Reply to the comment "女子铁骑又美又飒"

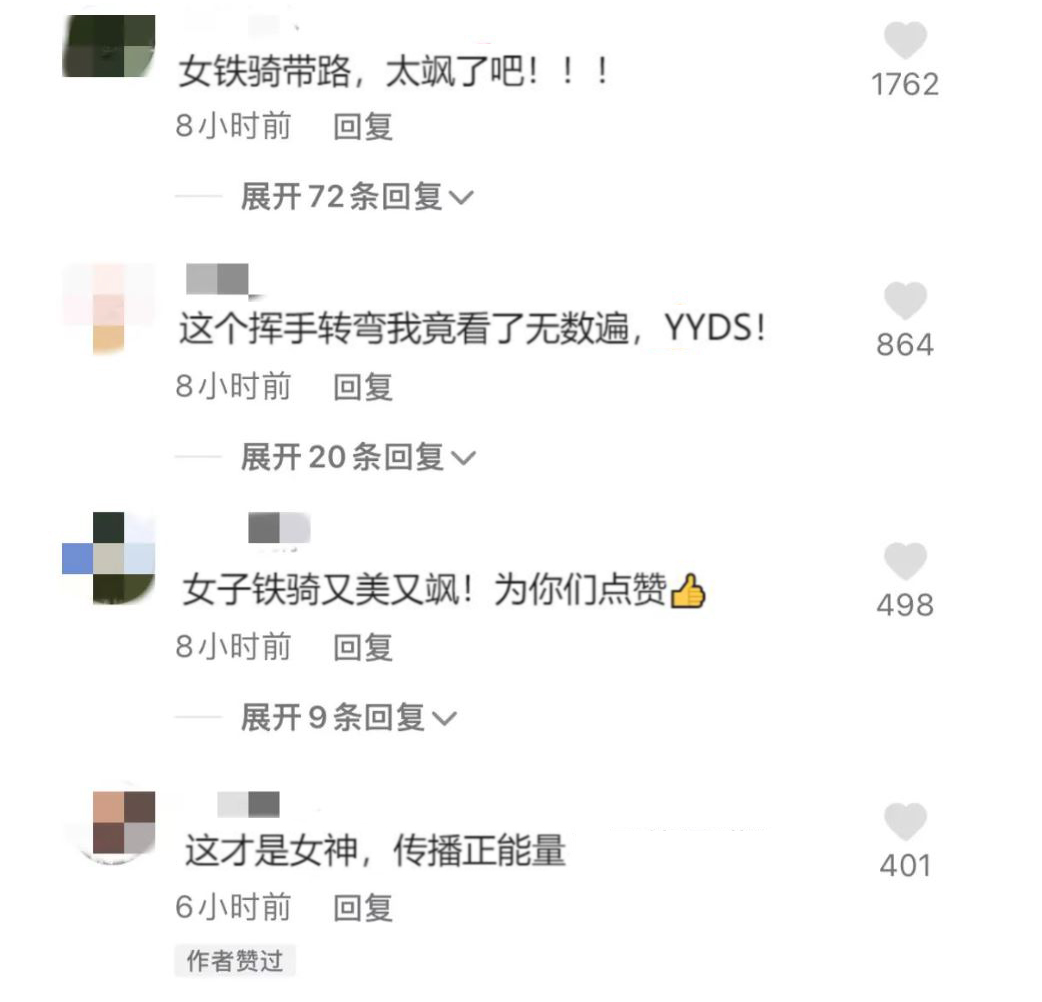point(363,647)
